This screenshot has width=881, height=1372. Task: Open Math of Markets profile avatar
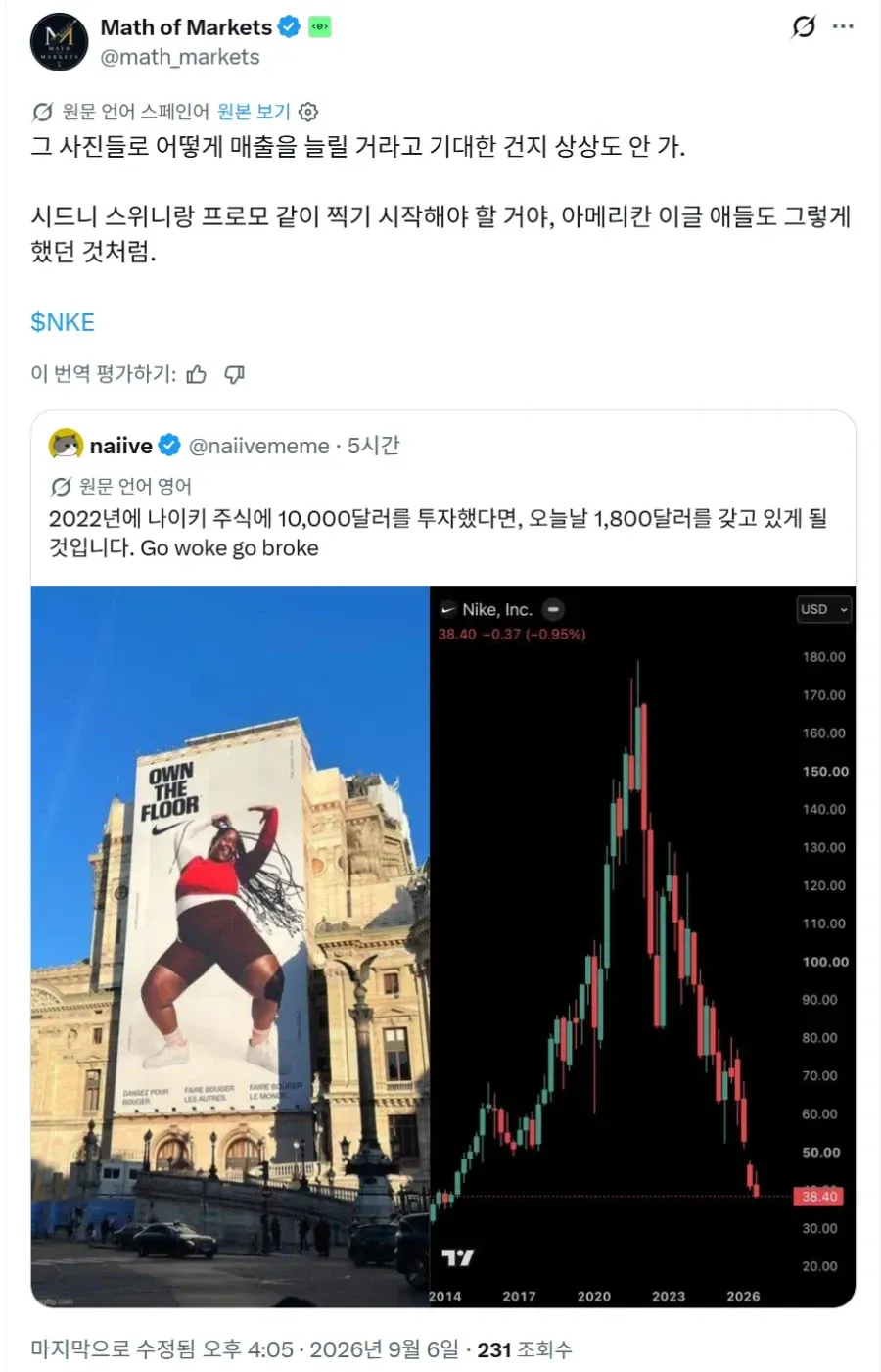[60, 42]
